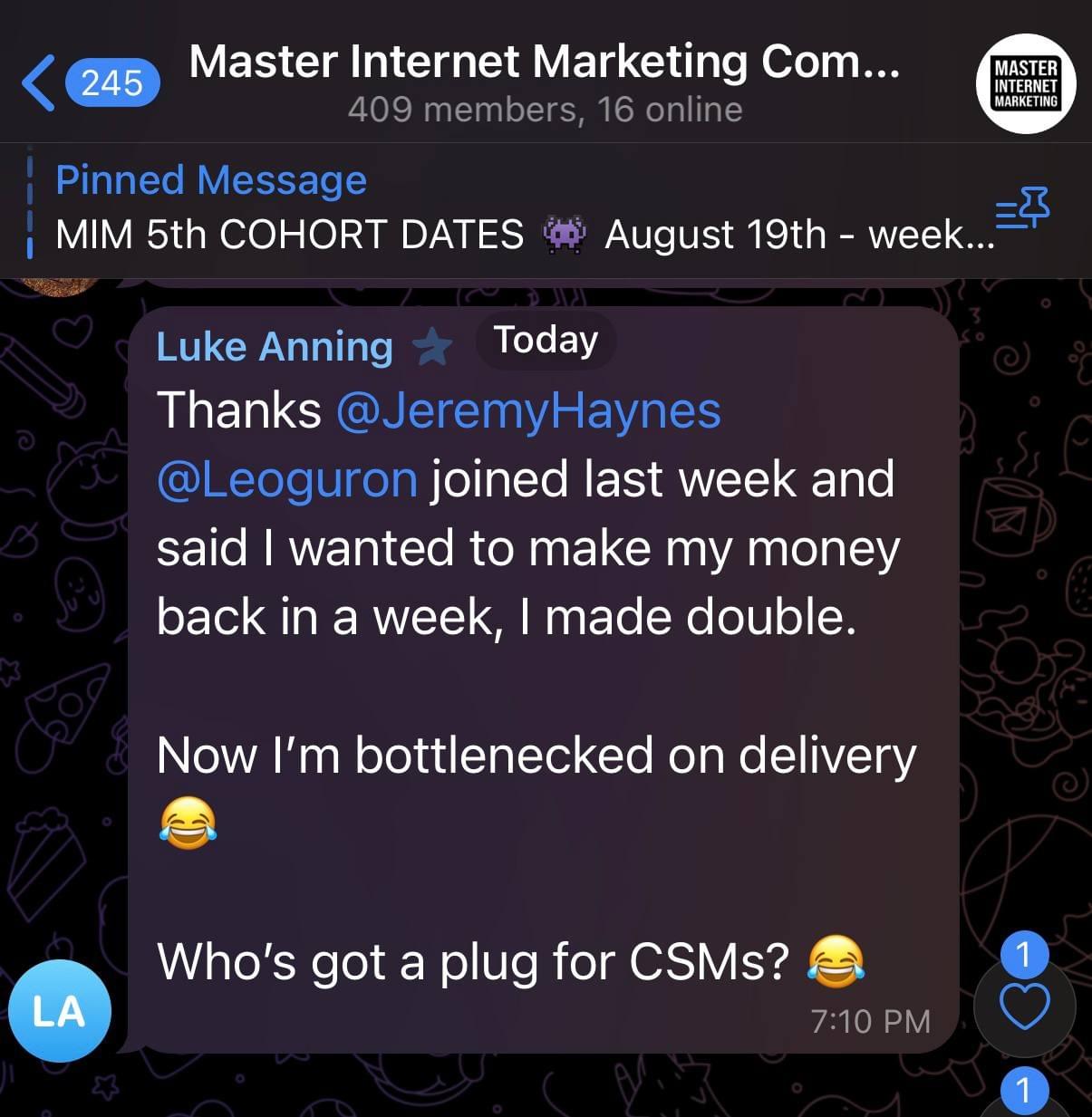Image resolution: width=1092 pixels, height=1117 pixels.
Task: Tap the heart reactions button
Action: point(1024,1006)
